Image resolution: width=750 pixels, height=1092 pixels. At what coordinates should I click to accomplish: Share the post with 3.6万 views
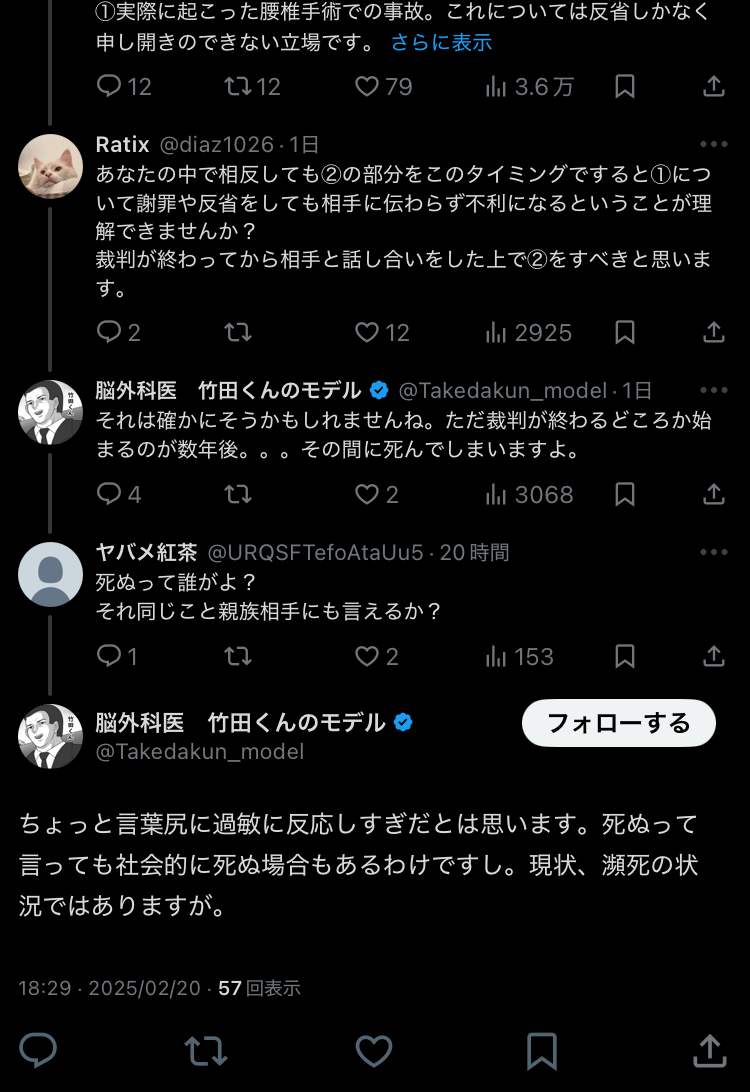click(713, 87)
